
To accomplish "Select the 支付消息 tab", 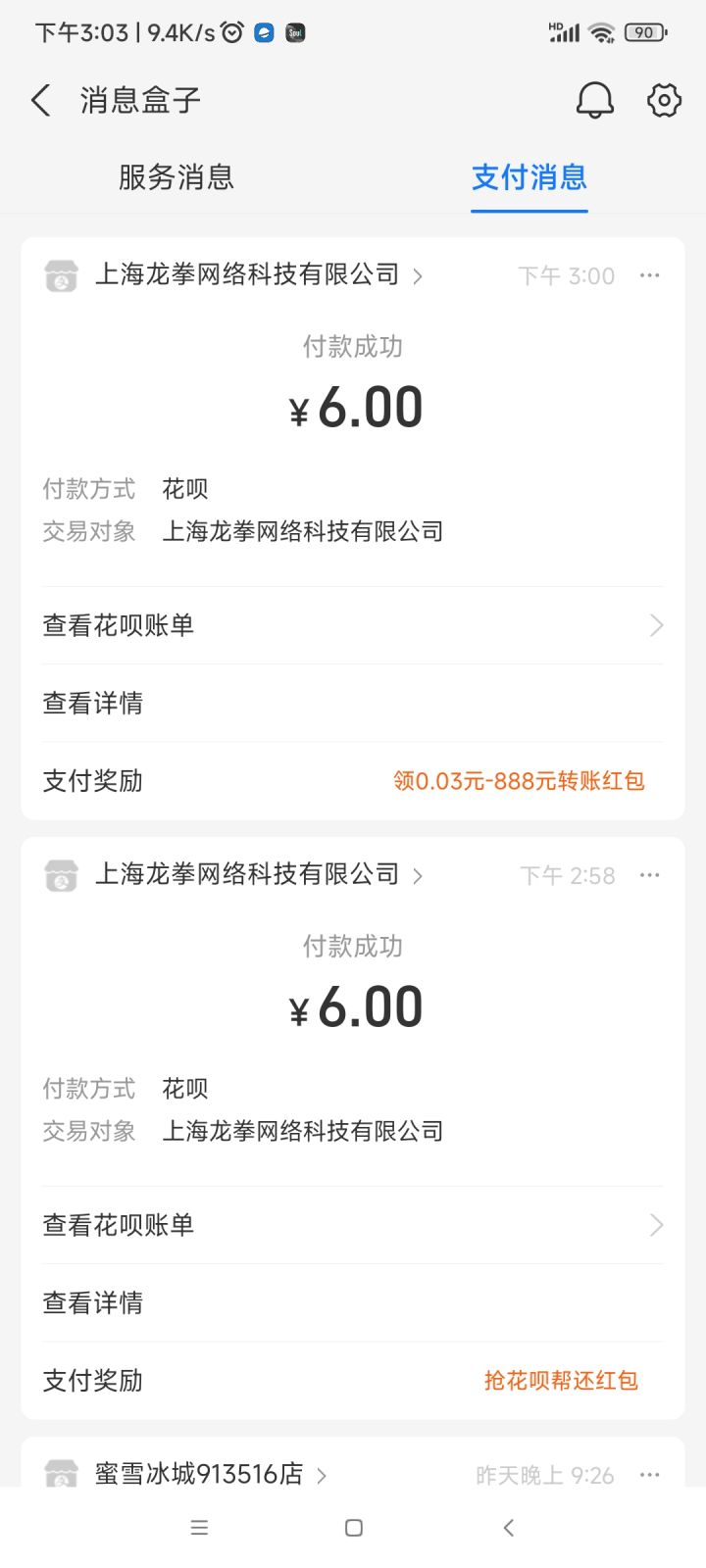I will (x=529, y=177).
